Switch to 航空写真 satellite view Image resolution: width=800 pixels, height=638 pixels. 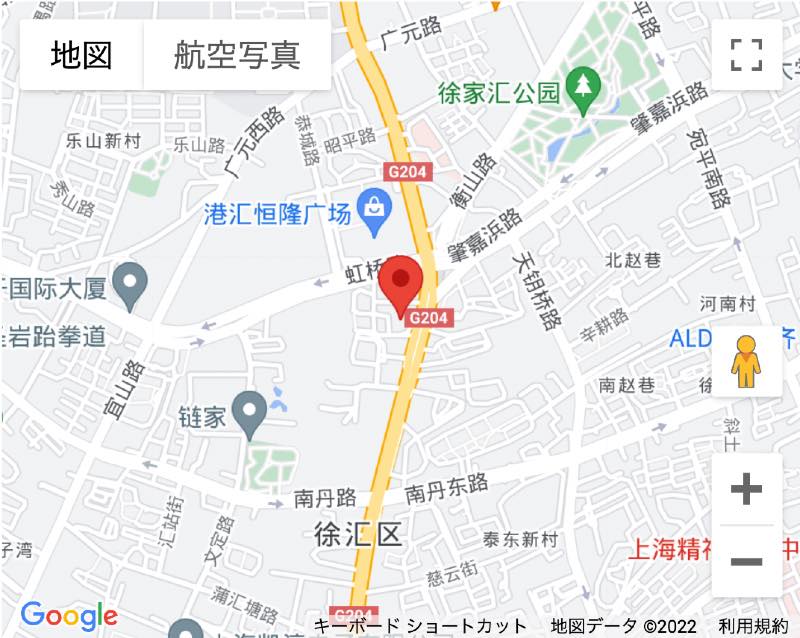click(x=237, y=55)
